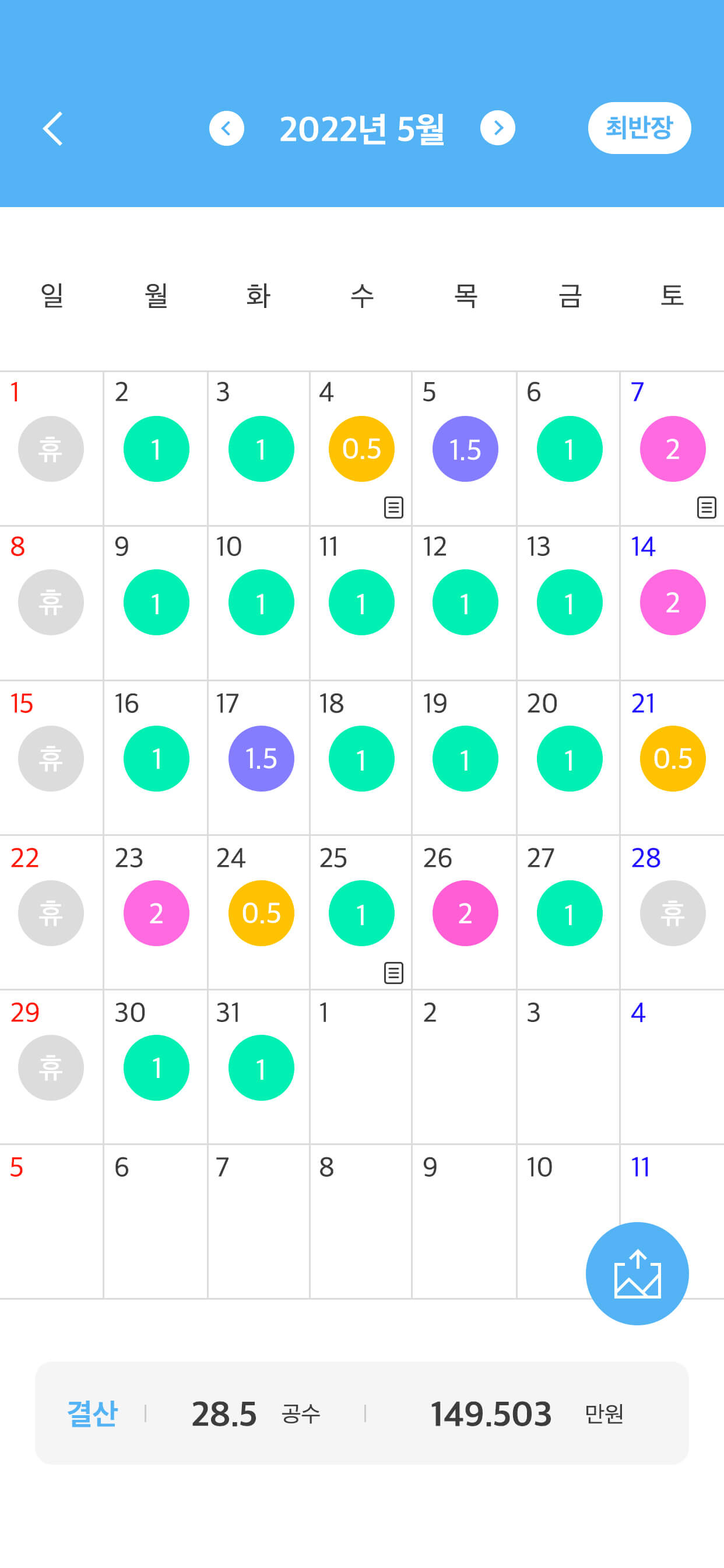
Task: Open the 결산 summary bar
Action: point(361,1413)
